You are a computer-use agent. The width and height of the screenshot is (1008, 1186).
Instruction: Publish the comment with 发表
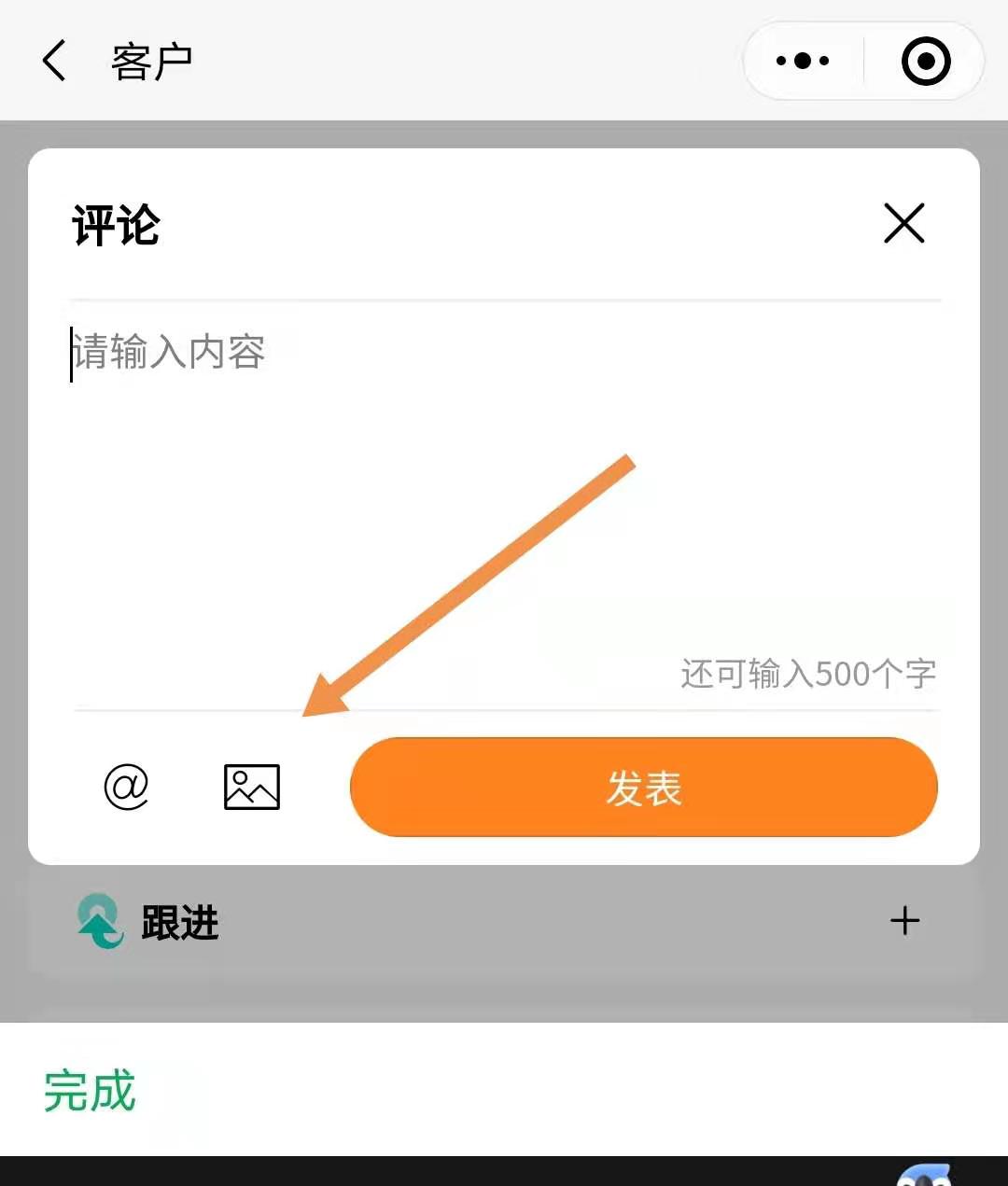643,787
